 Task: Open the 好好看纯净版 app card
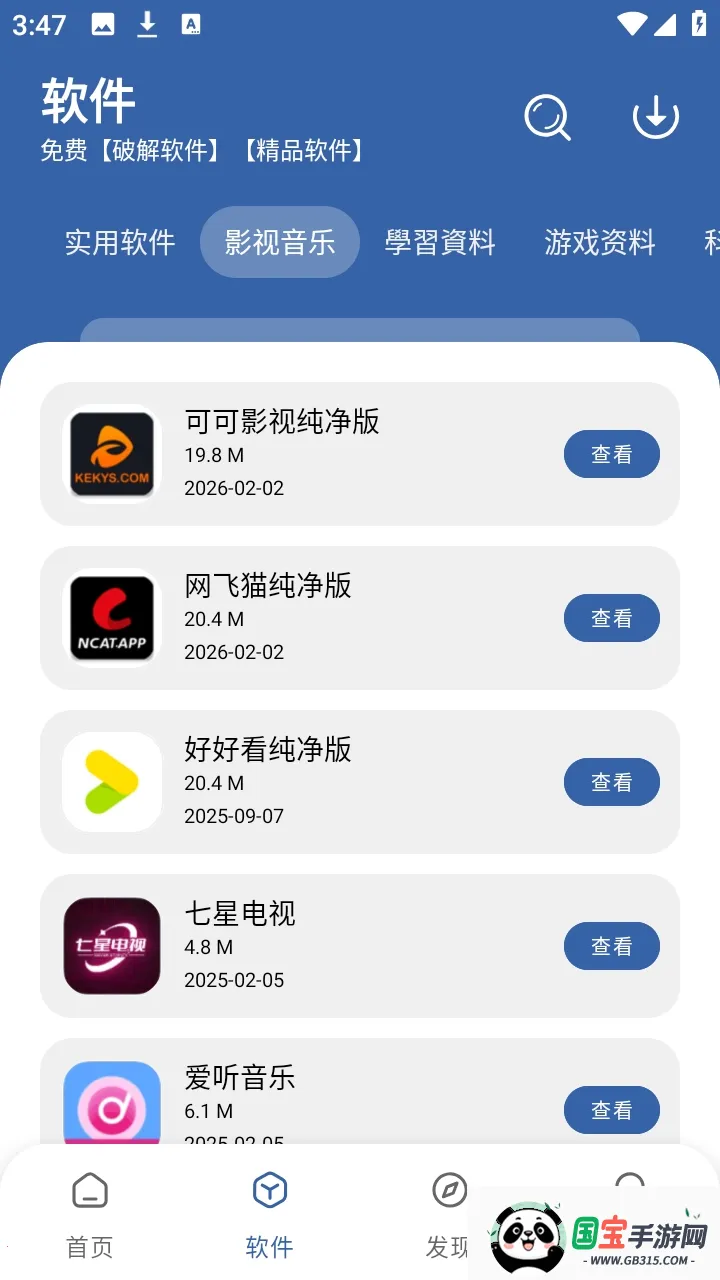click(x=360, y=782)
